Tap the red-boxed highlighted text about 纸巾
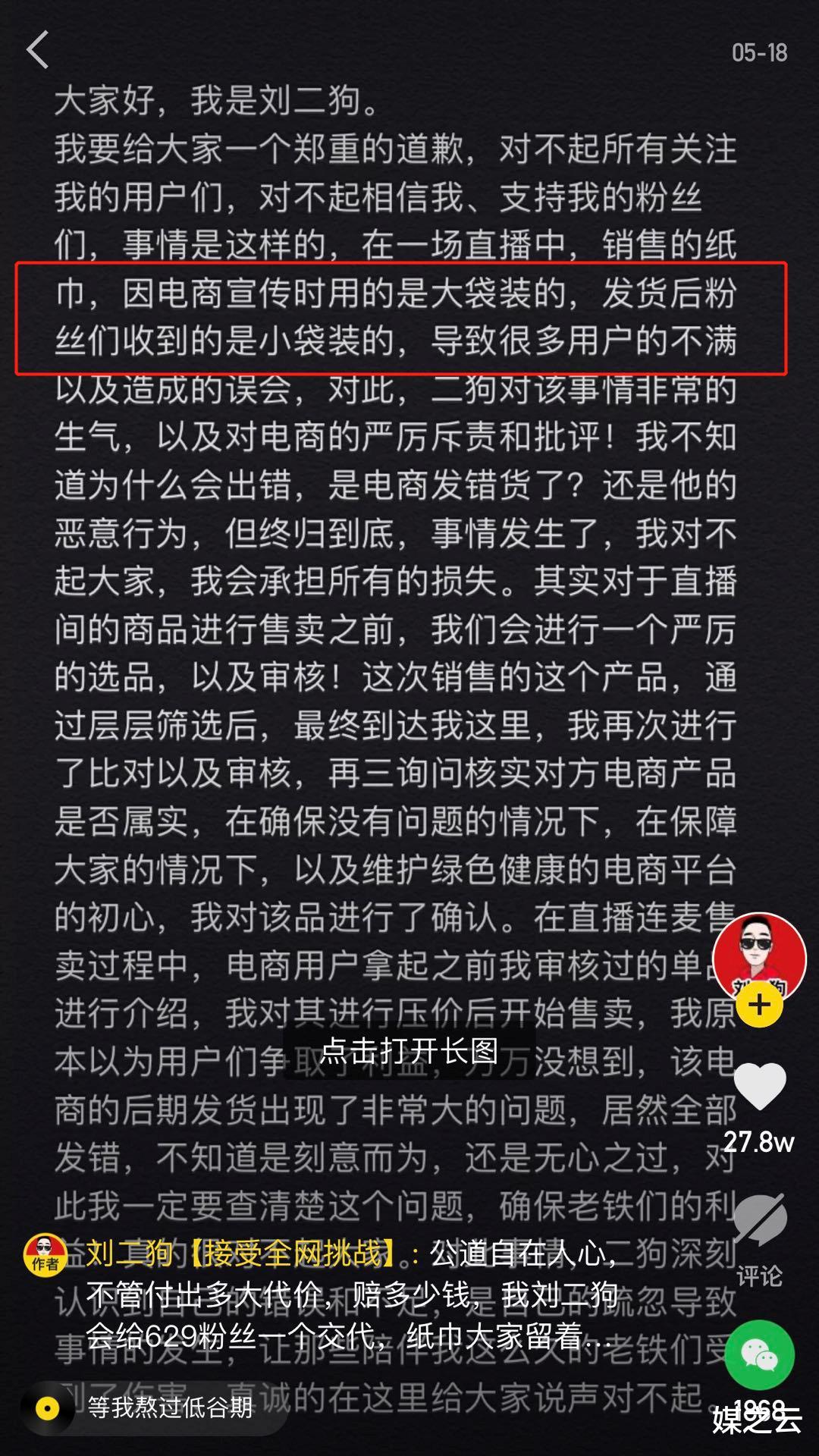The height and width of the screenshot is (1456, 819). pos(394,318)
